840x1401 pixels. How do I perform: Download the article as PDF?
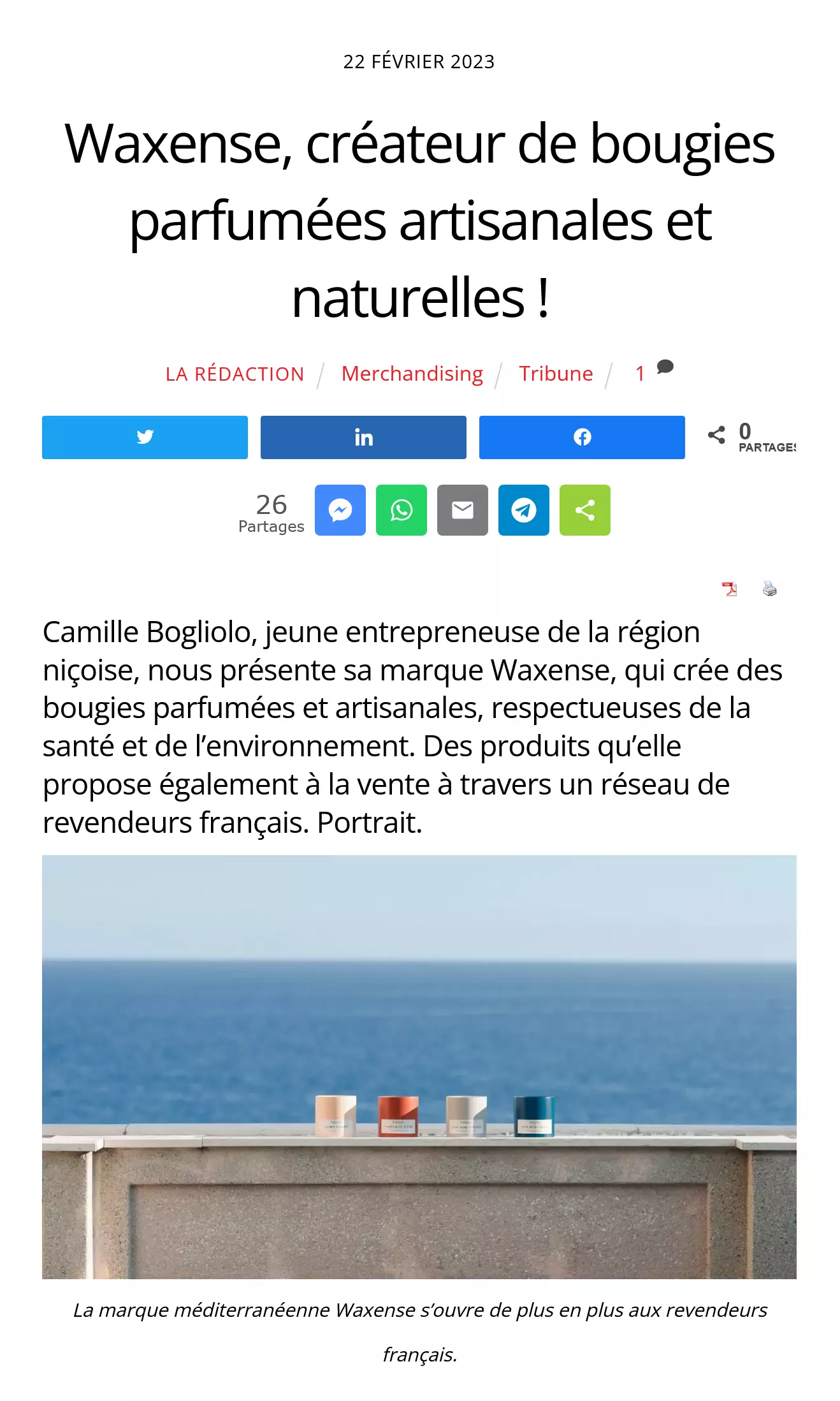[x=729, y=589]
